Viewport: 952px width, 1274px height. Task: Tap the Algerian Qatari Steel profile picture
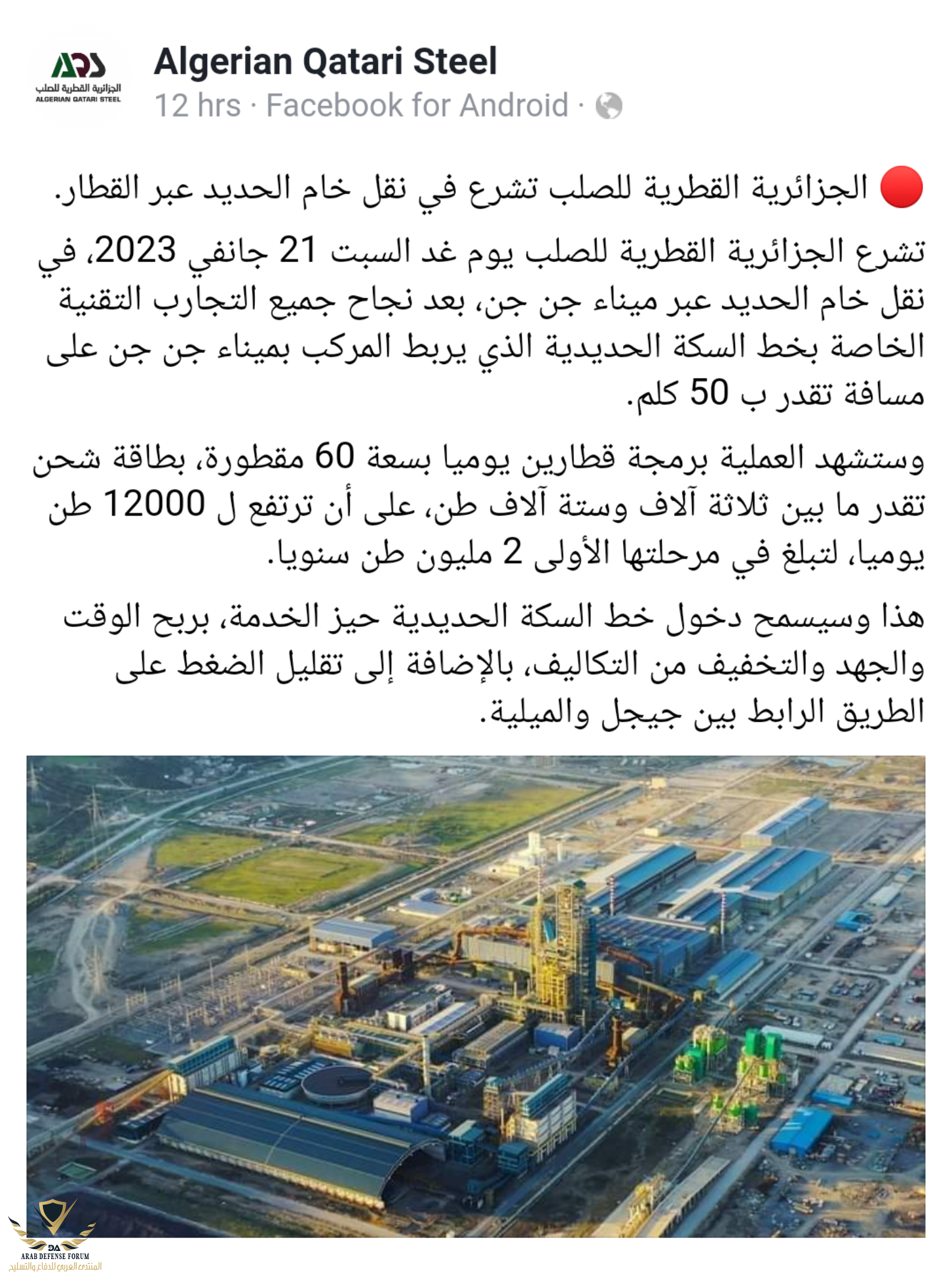78,80
